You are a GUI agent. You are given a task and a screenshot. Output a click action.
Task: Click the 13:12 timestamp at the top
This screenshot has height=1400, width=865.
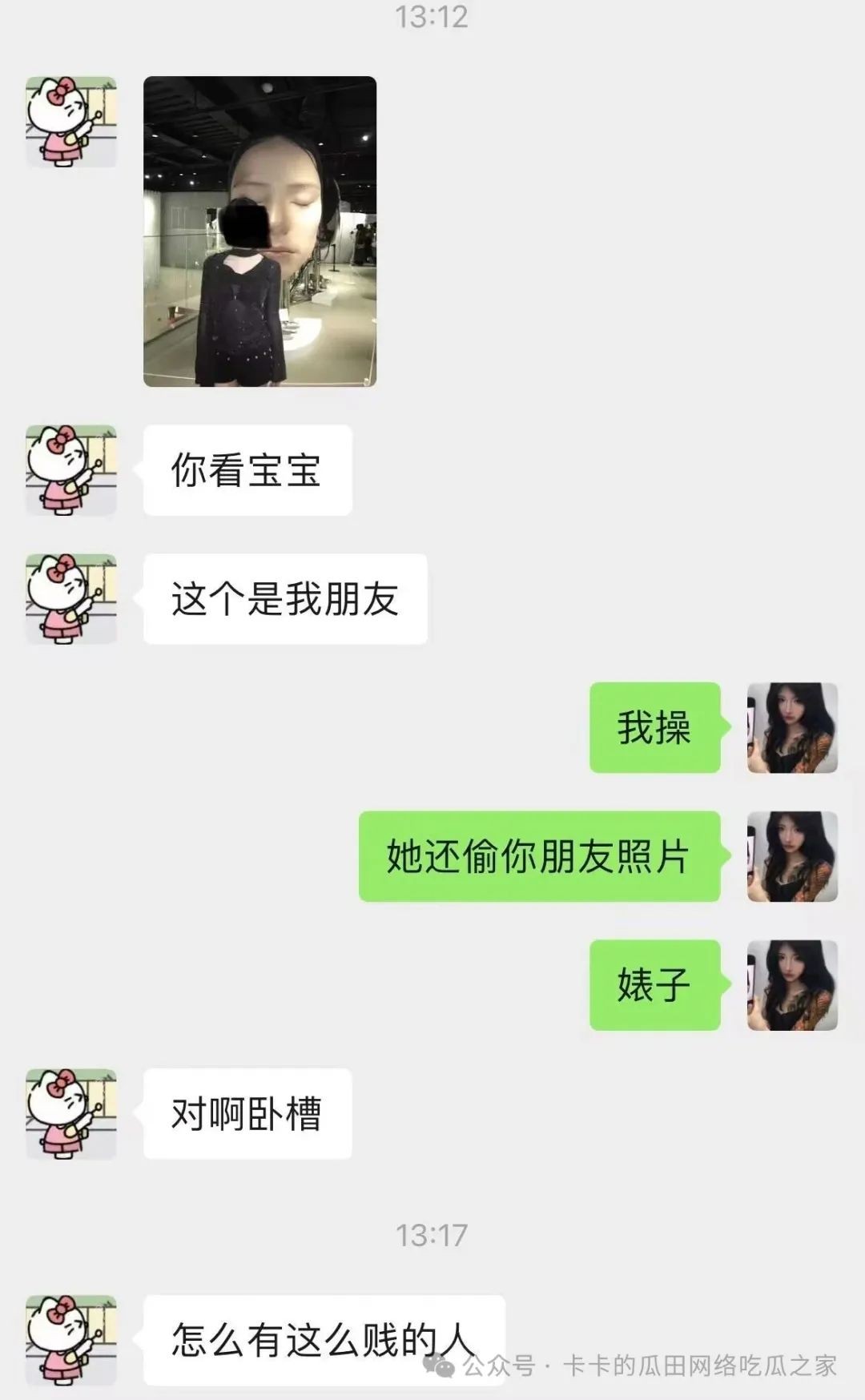(x=432, y=14)
